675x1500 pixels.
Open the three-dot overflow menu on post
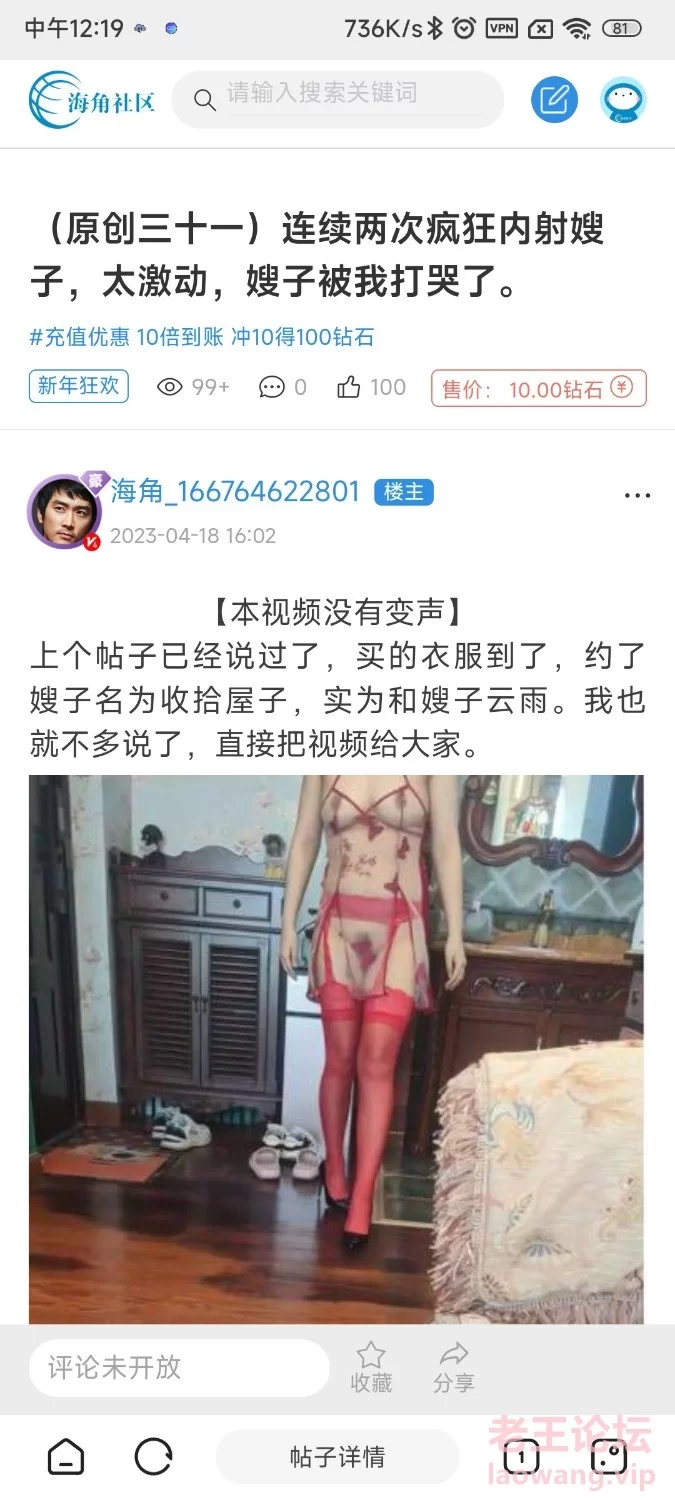[637, 495]
